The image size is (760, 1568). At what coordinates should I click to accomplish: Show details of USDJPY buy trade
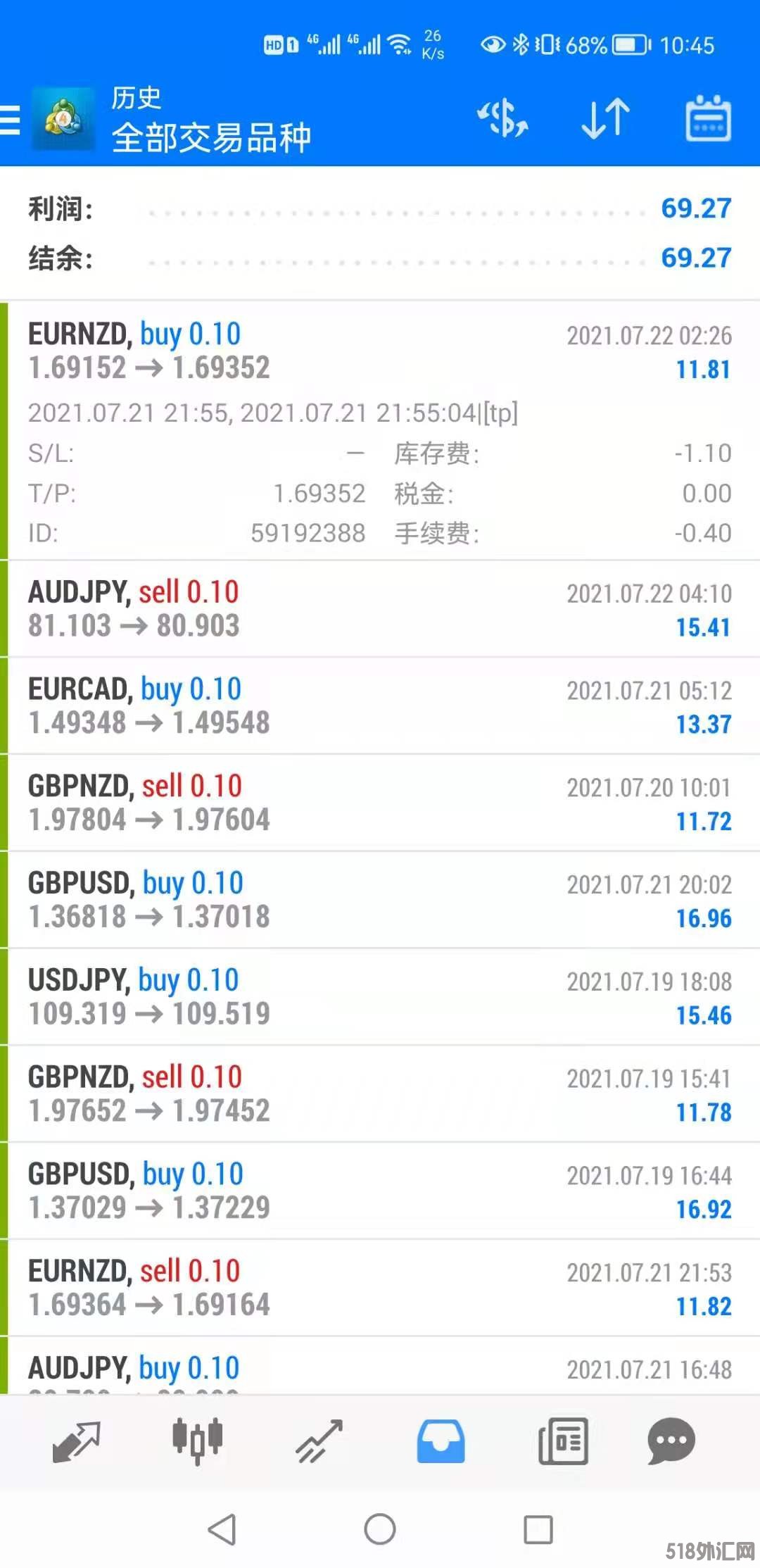click(x=380, y=997)
